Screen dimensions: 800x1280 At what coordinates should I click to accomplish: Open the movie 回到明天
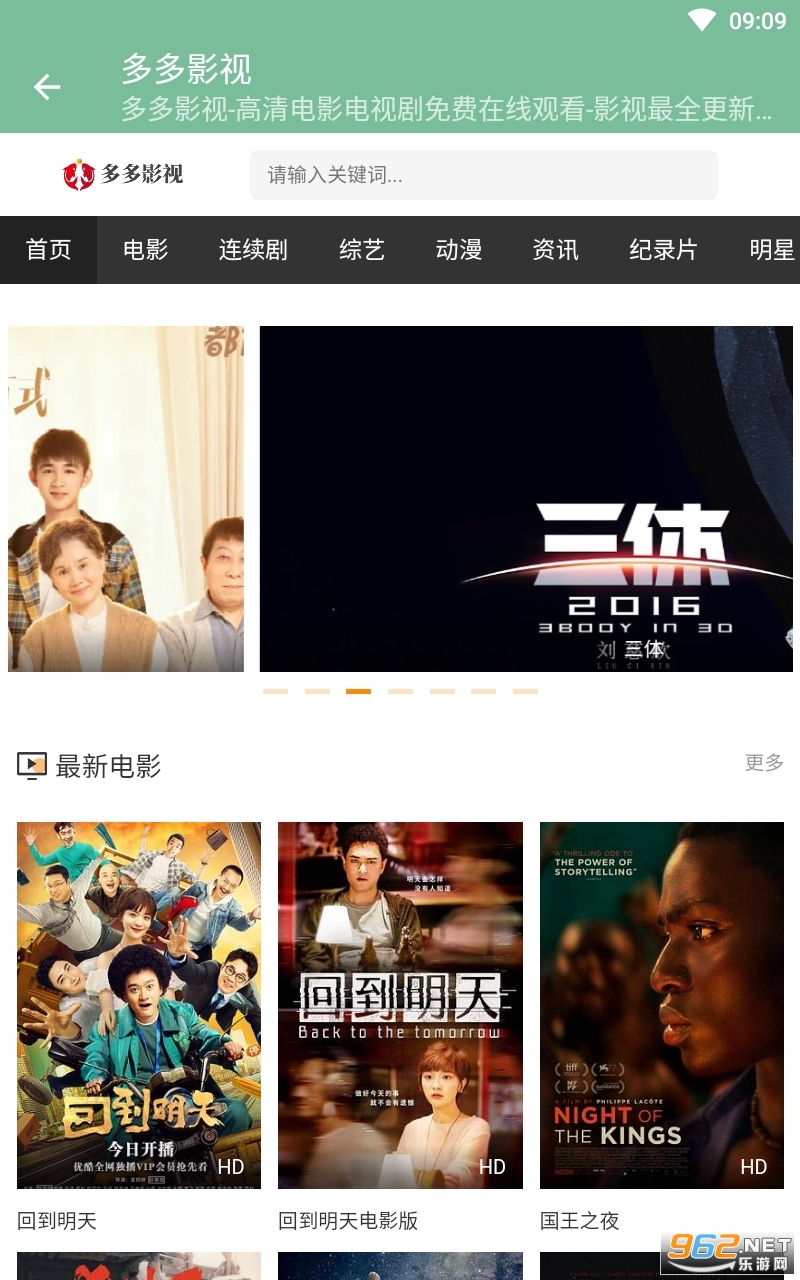pyautogui.click(x=139, y=1005)
